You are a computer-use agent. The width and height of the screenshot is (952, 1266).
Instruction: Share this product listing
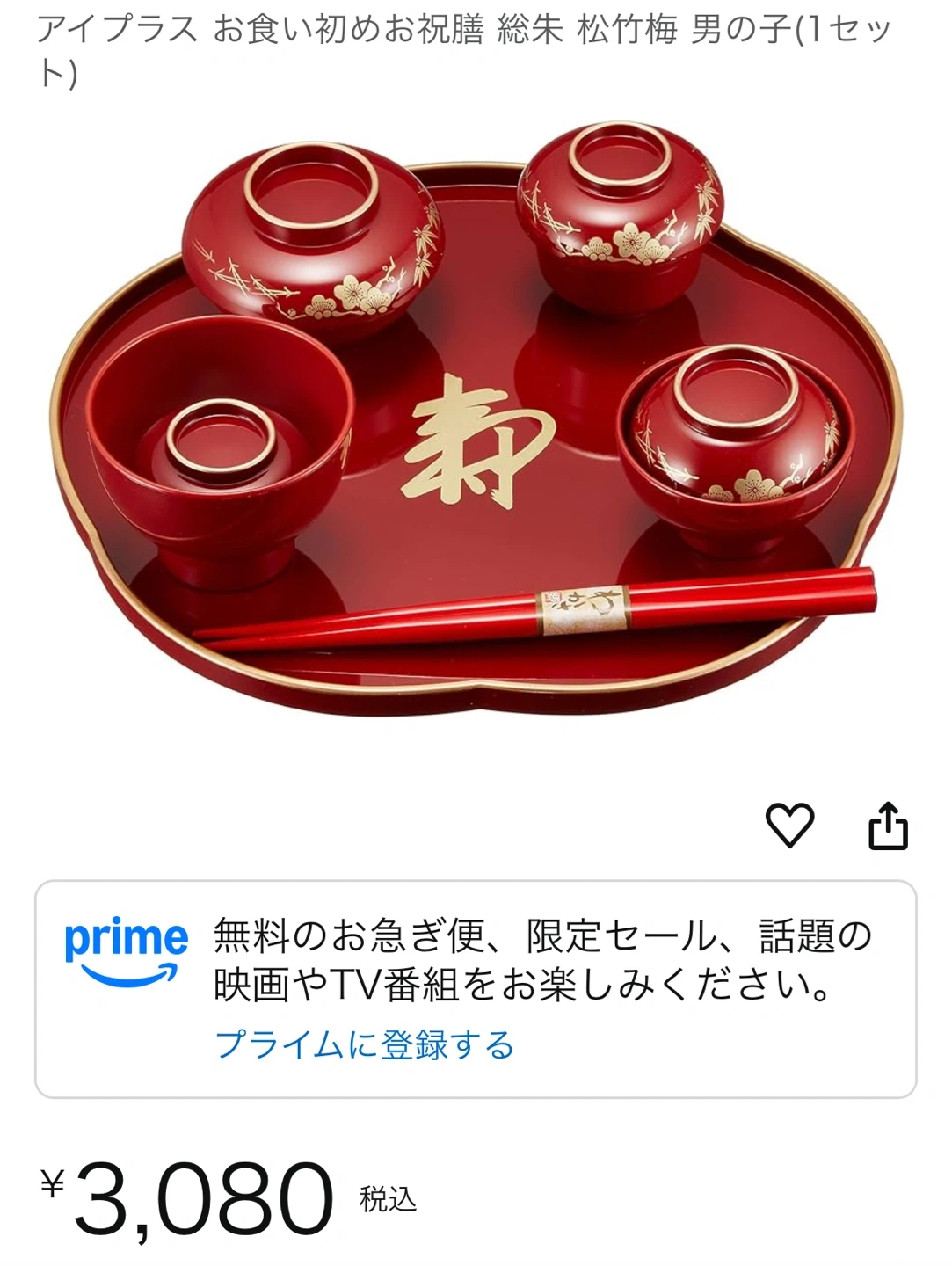tap(887, 826)
